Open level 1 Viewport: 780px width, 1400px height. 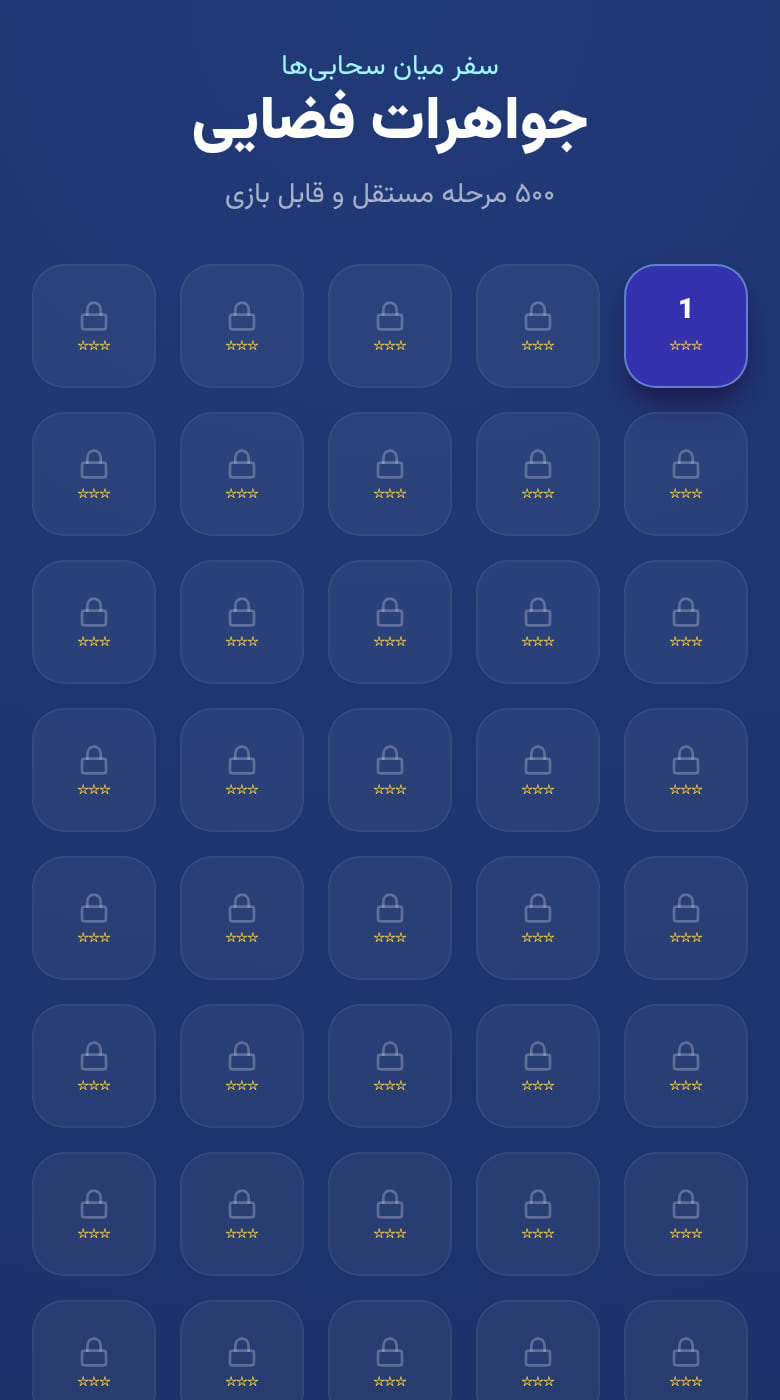(x=686, y=326)
